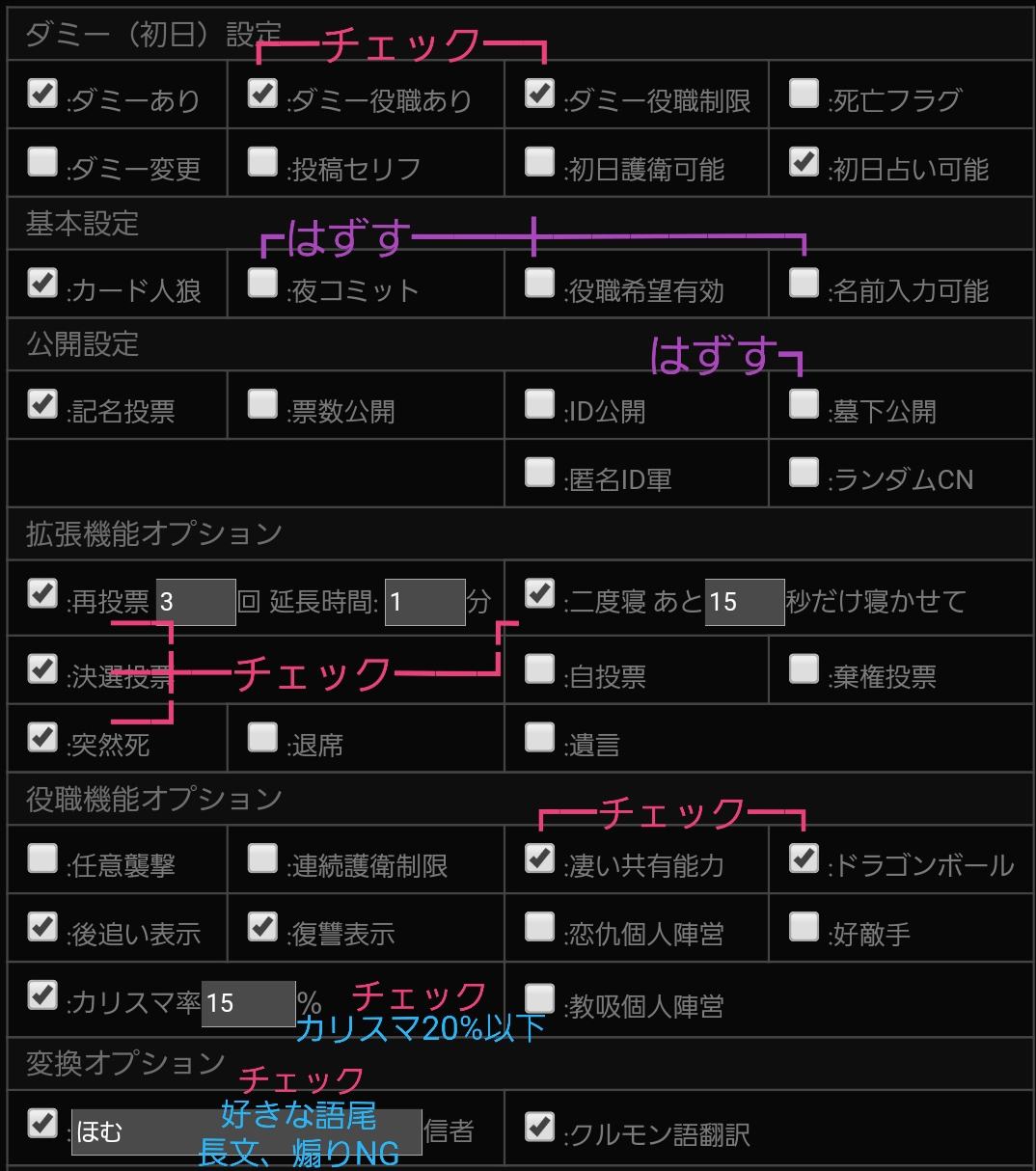Enable the 墓下公開 checkbox

804,403
